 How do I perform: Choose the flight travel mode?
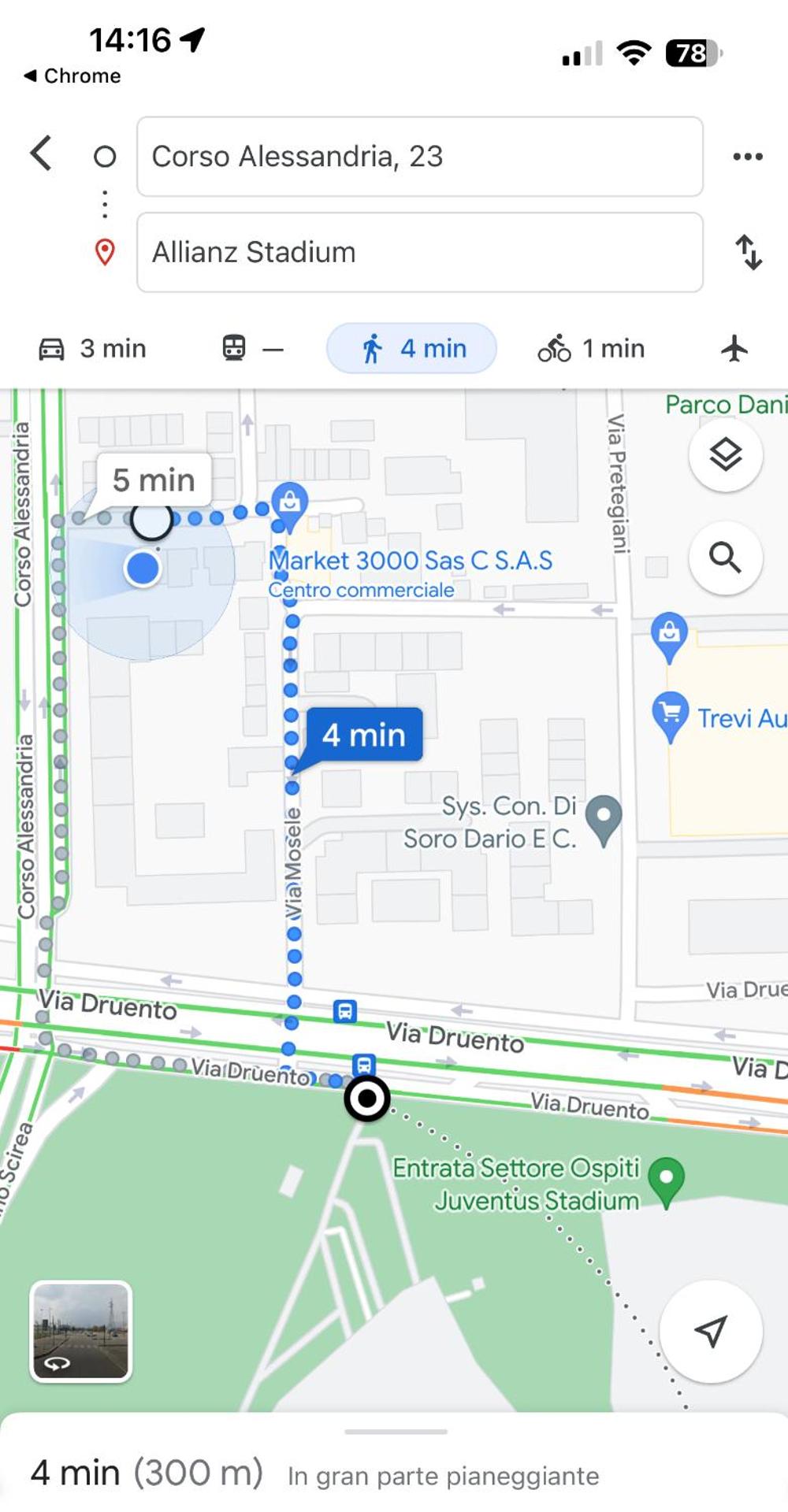tap(734, 348)
